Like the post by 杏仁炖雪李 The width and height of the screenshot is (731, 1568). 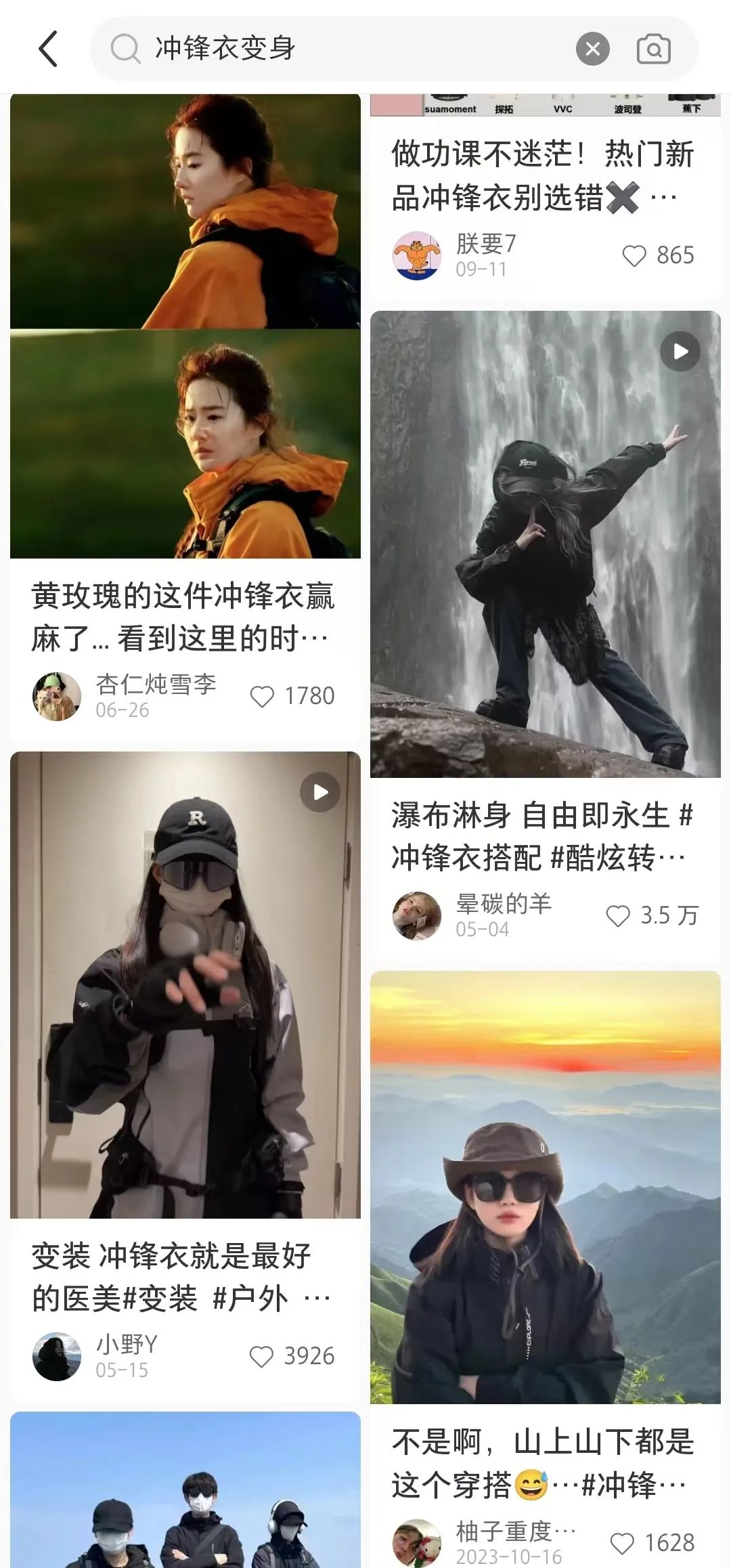tap(263, 696)
